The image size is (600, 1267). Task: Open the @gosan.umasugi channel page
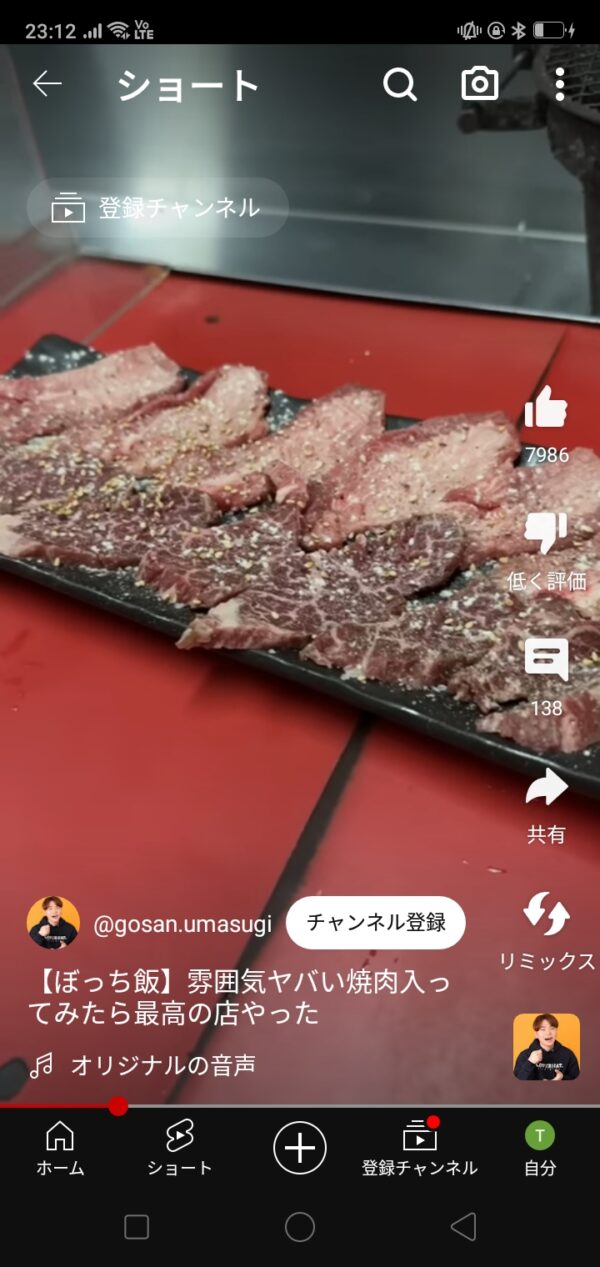click(181, 924)
